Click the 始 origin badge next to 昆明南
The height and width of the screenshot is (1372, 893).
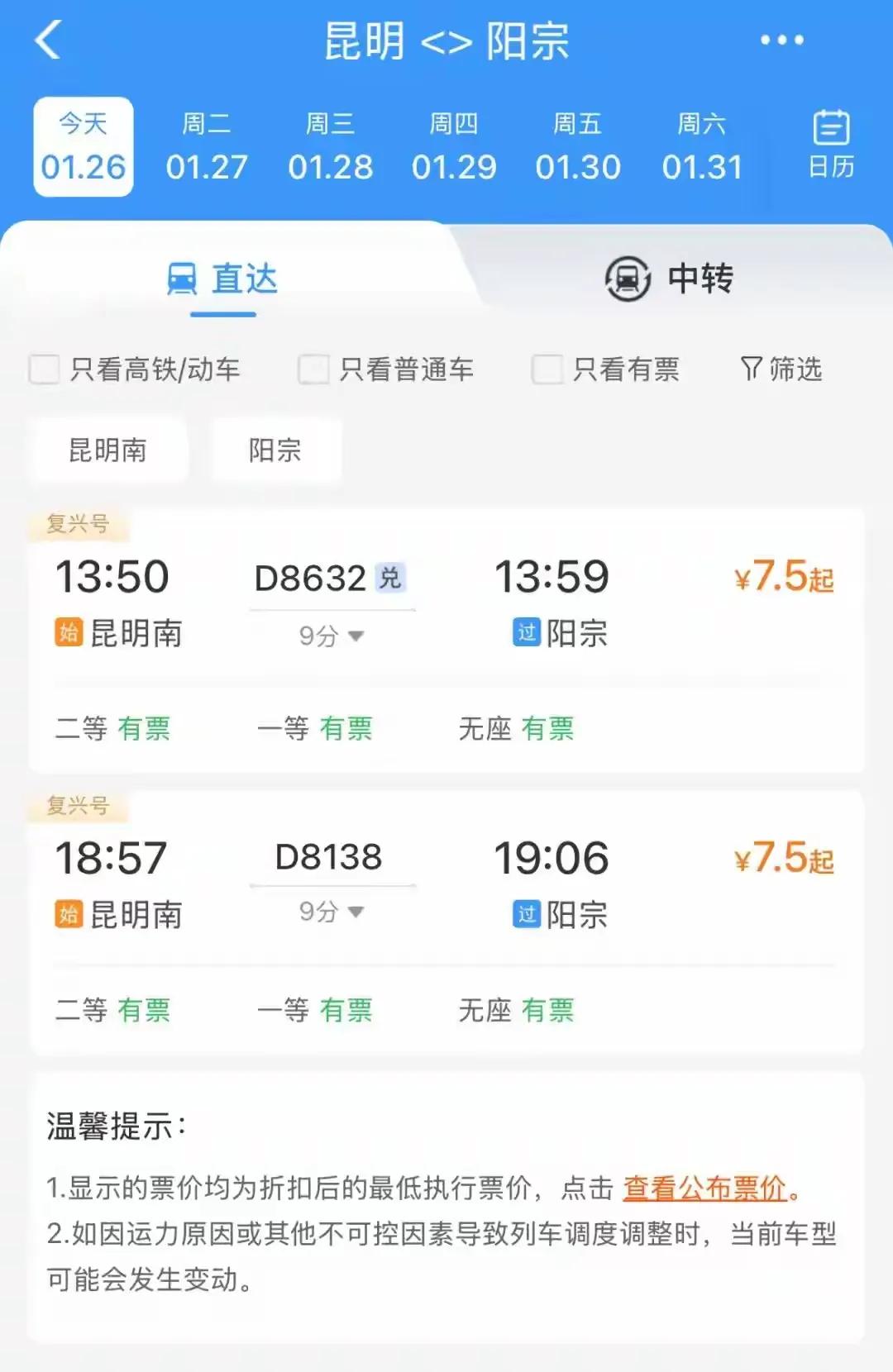click(69, 634)
